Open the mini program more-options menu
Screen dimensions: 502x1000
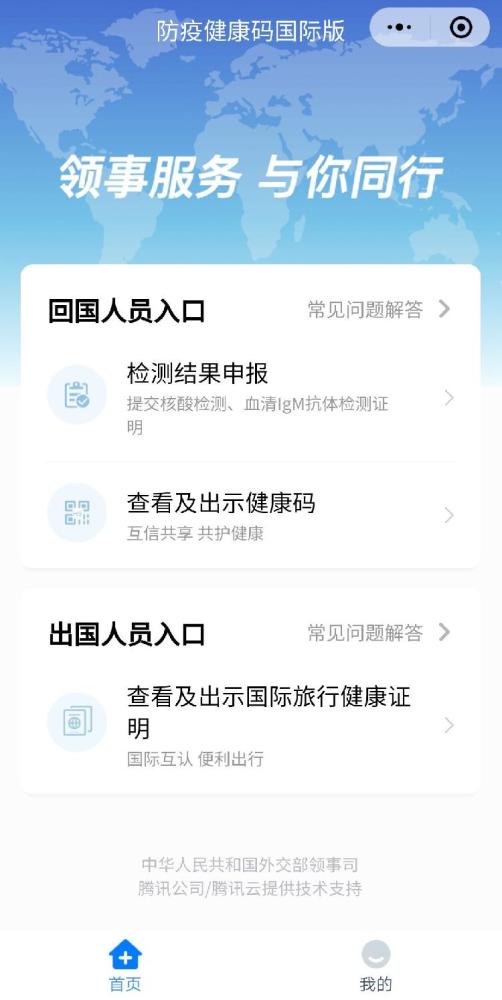click(x=399, y=27)
